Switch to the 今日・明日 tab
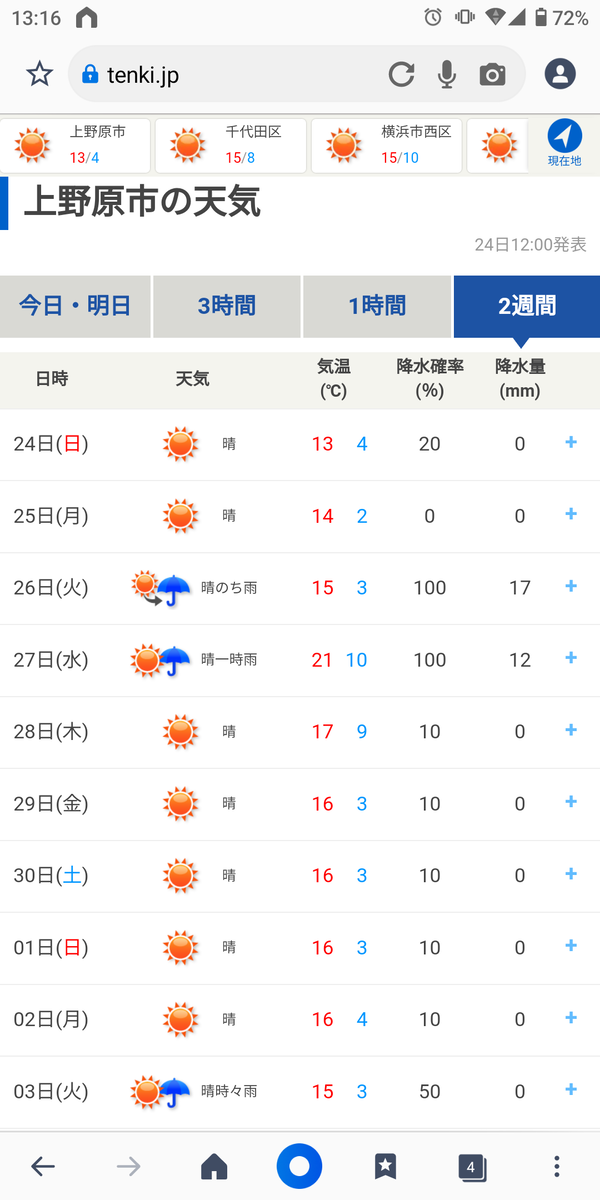This screenshot has width=600, height=1200. click(x=75, y=306)
